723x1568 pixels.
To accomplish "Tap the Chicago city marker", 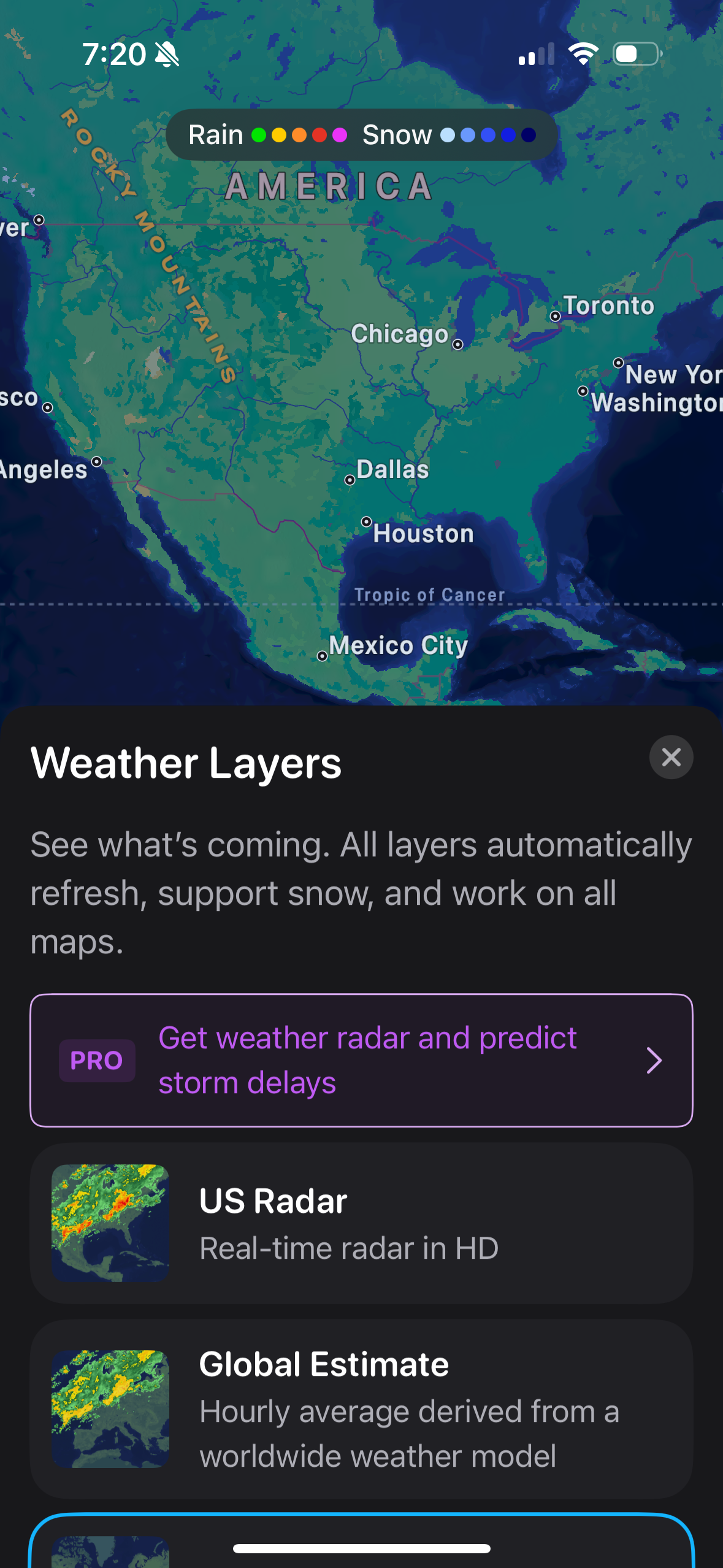I will 457,345.
